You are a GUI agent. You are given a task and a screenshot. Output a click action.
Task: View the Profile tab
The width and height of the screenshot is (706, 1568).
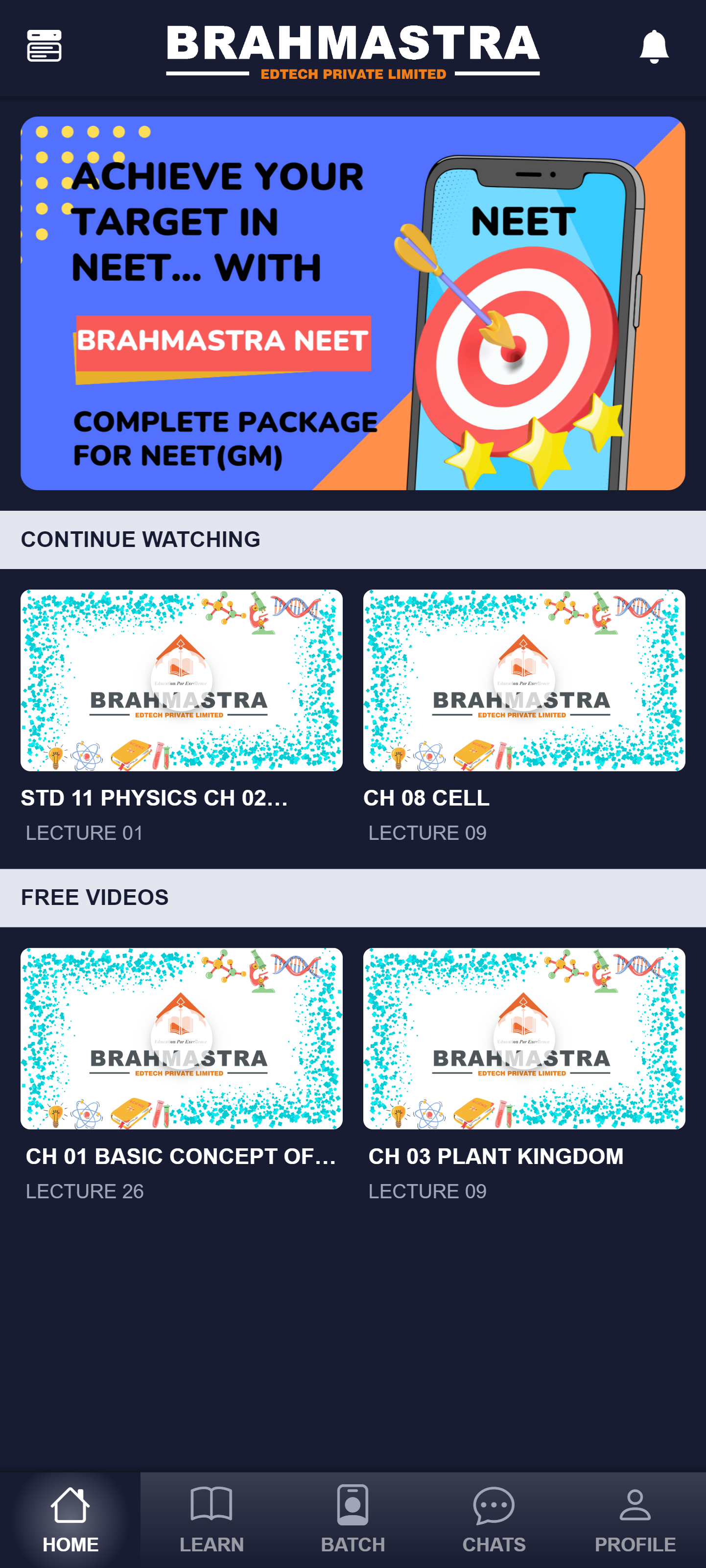click(x=635, y=1519)
